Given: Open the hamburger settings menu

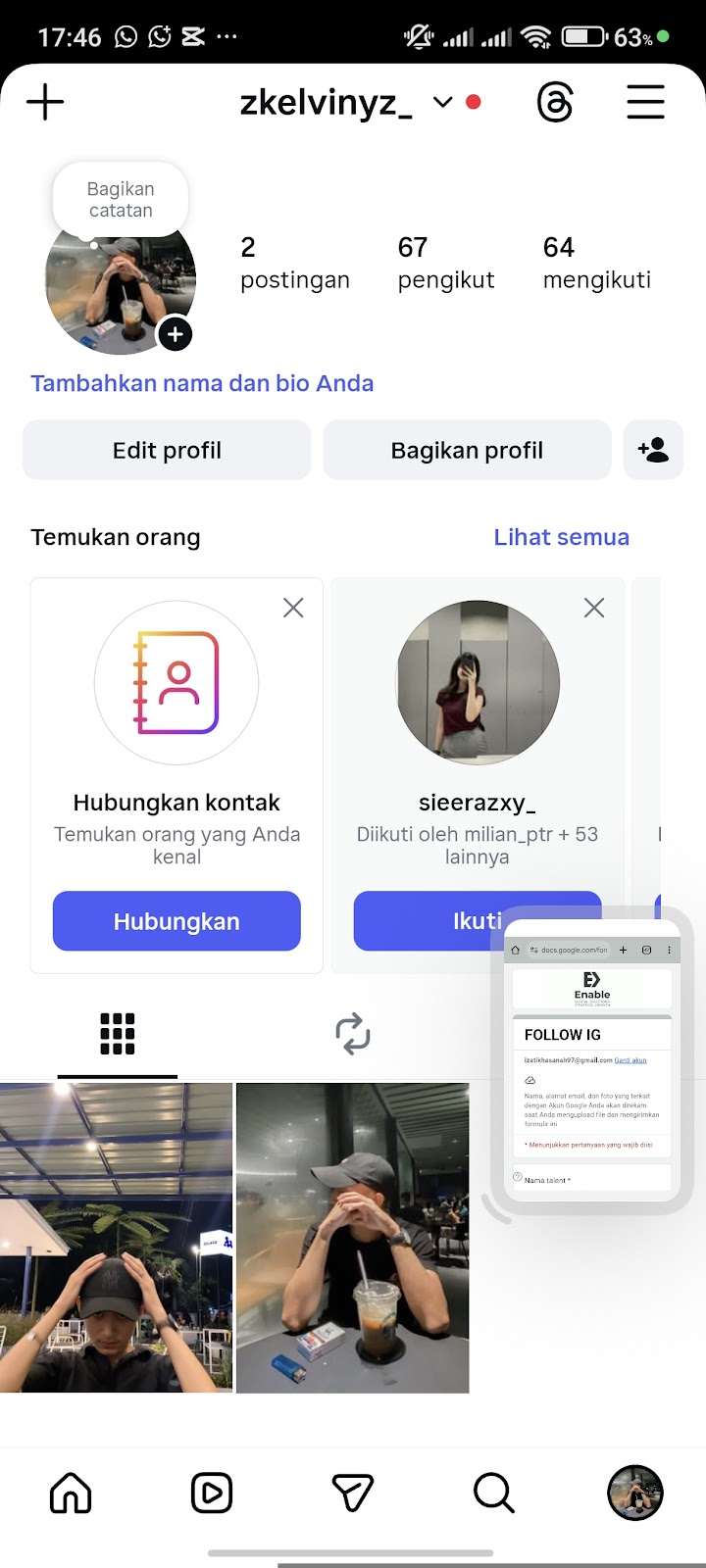Looking at the screenshot, I should click(645, 102).
